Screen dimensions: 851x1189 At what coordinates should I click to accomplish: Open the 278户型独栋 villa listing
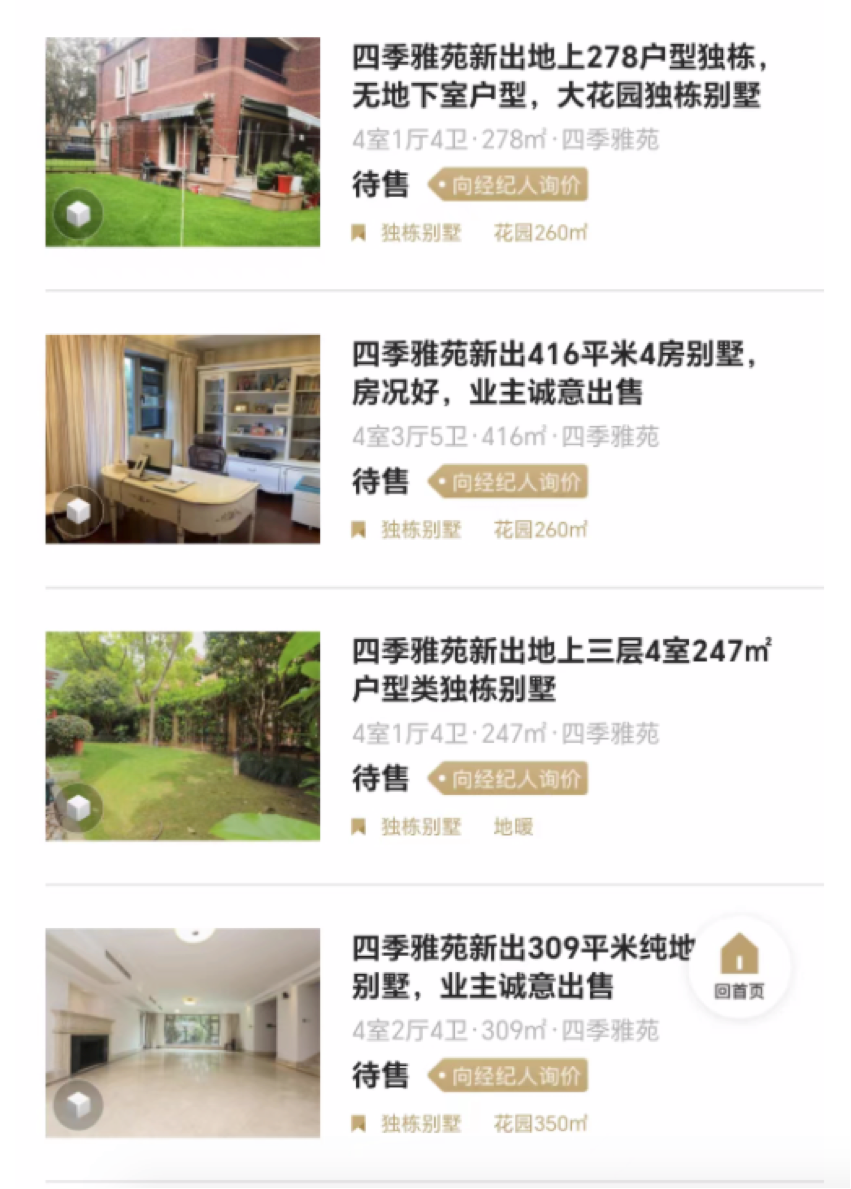click(x=560, y=76)
